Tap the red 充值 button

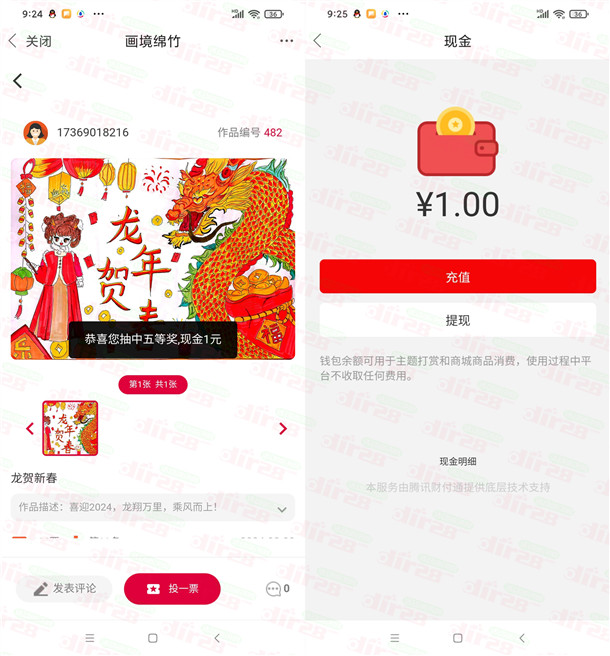tap(458, 277)
